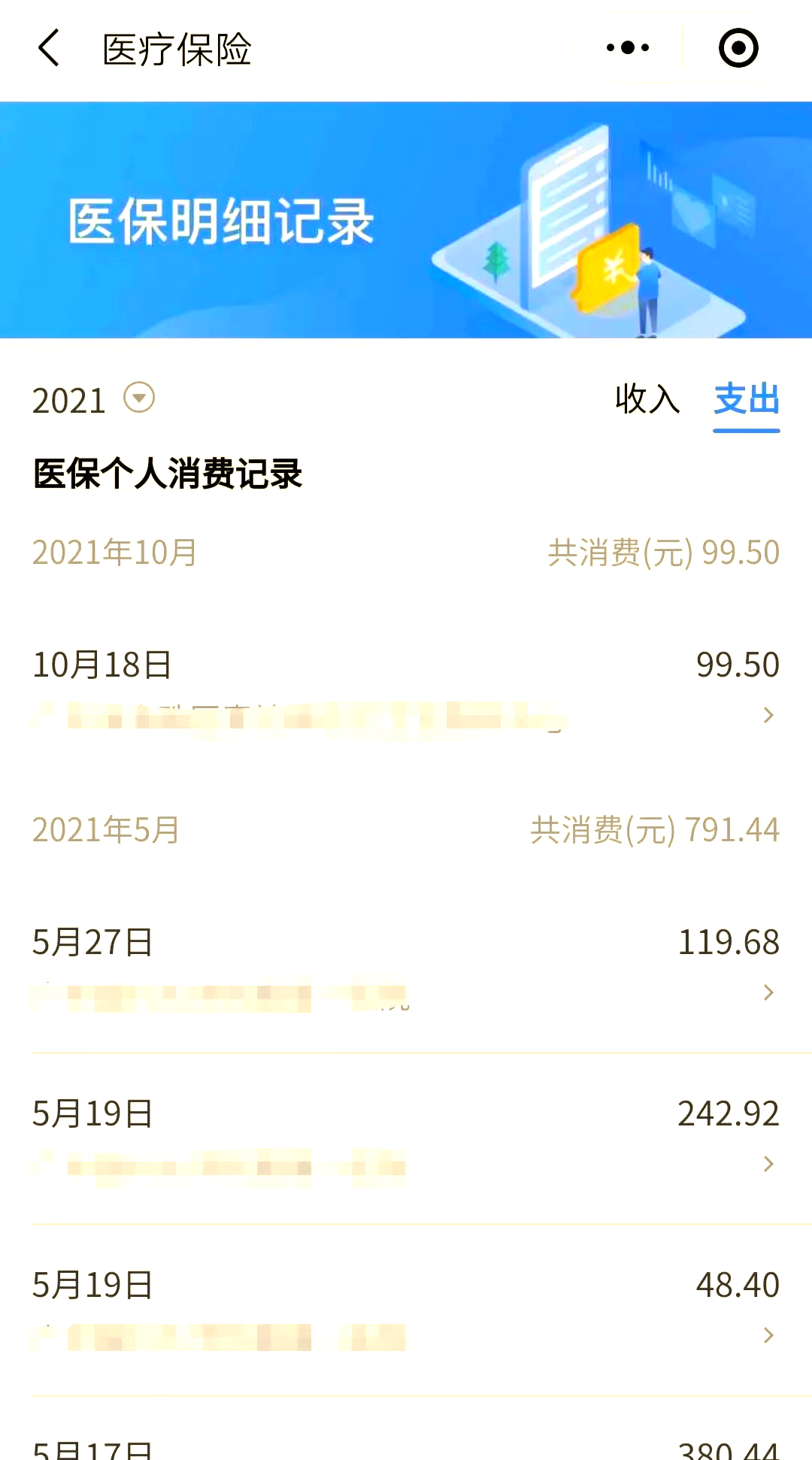
Task: Click the 2021年10月 monthly summary row
Action: coord(406,551)
